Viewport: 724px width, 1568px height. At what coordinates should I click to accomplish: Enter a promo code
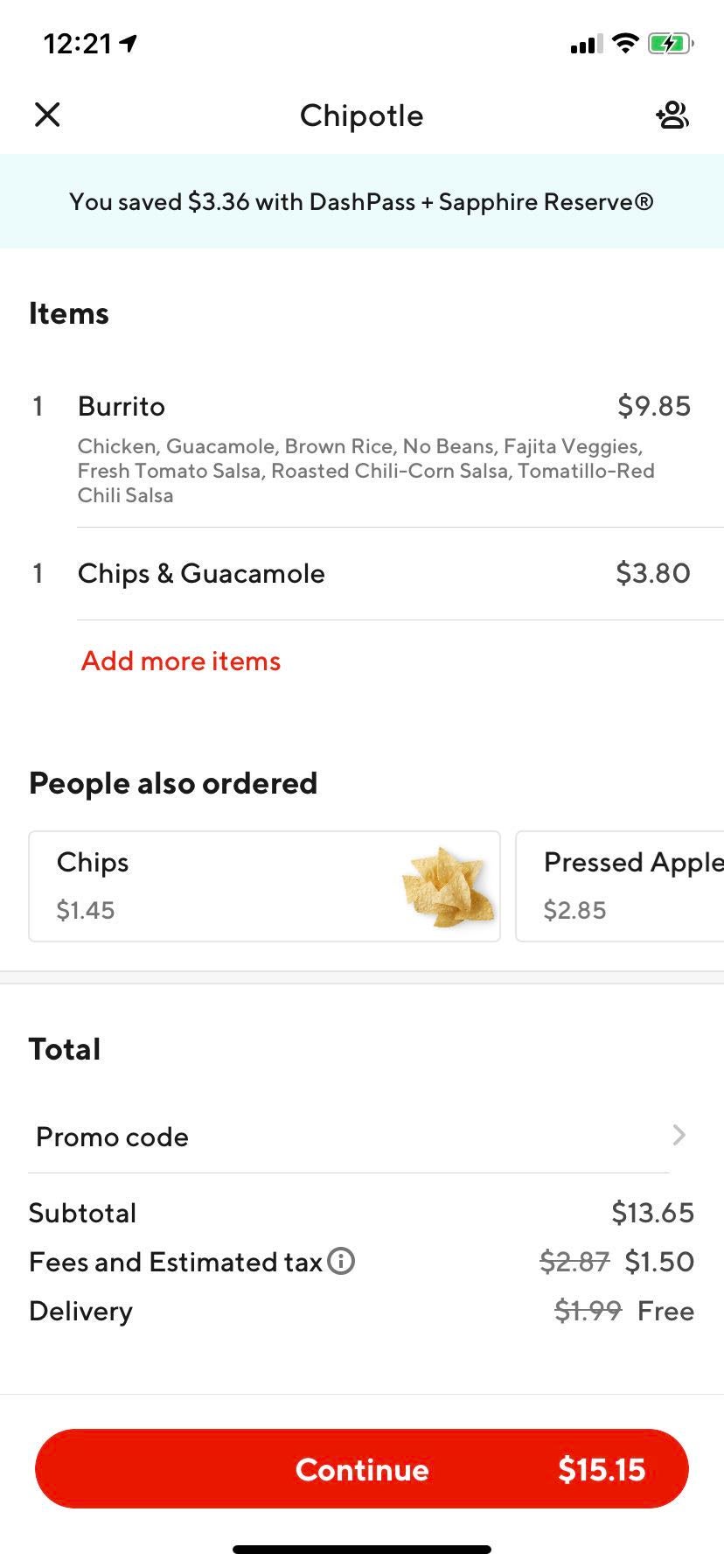[359, 1137]
